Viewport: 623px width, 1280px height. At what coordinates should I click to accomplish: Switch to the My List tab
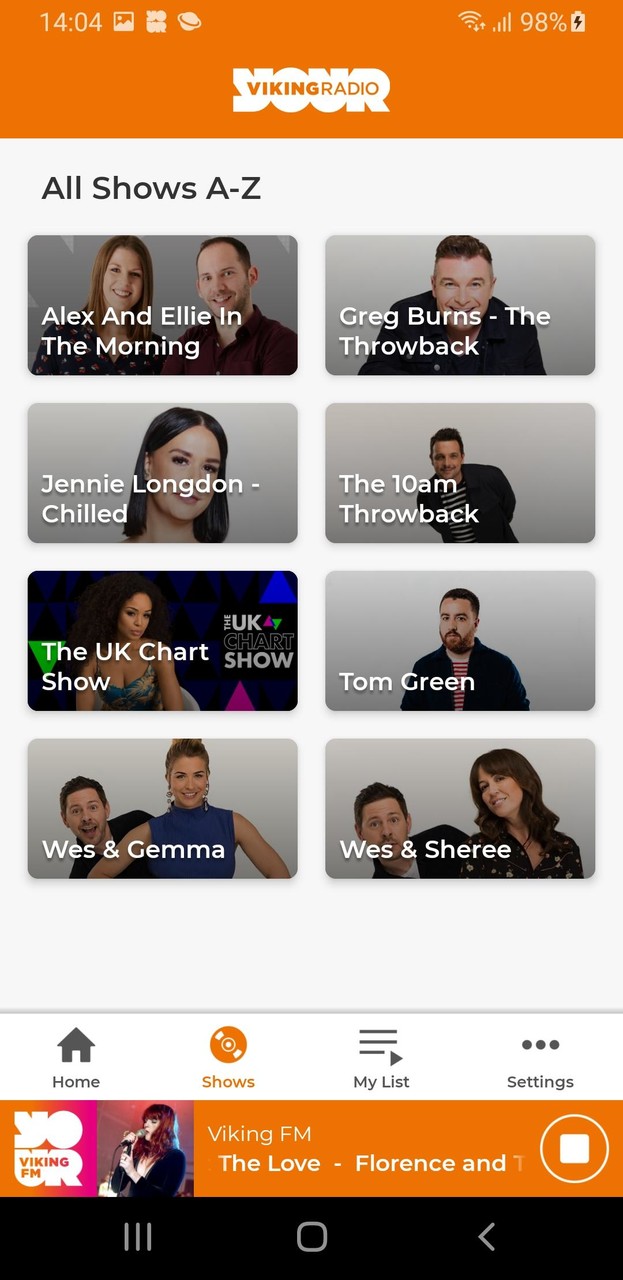381,1058
